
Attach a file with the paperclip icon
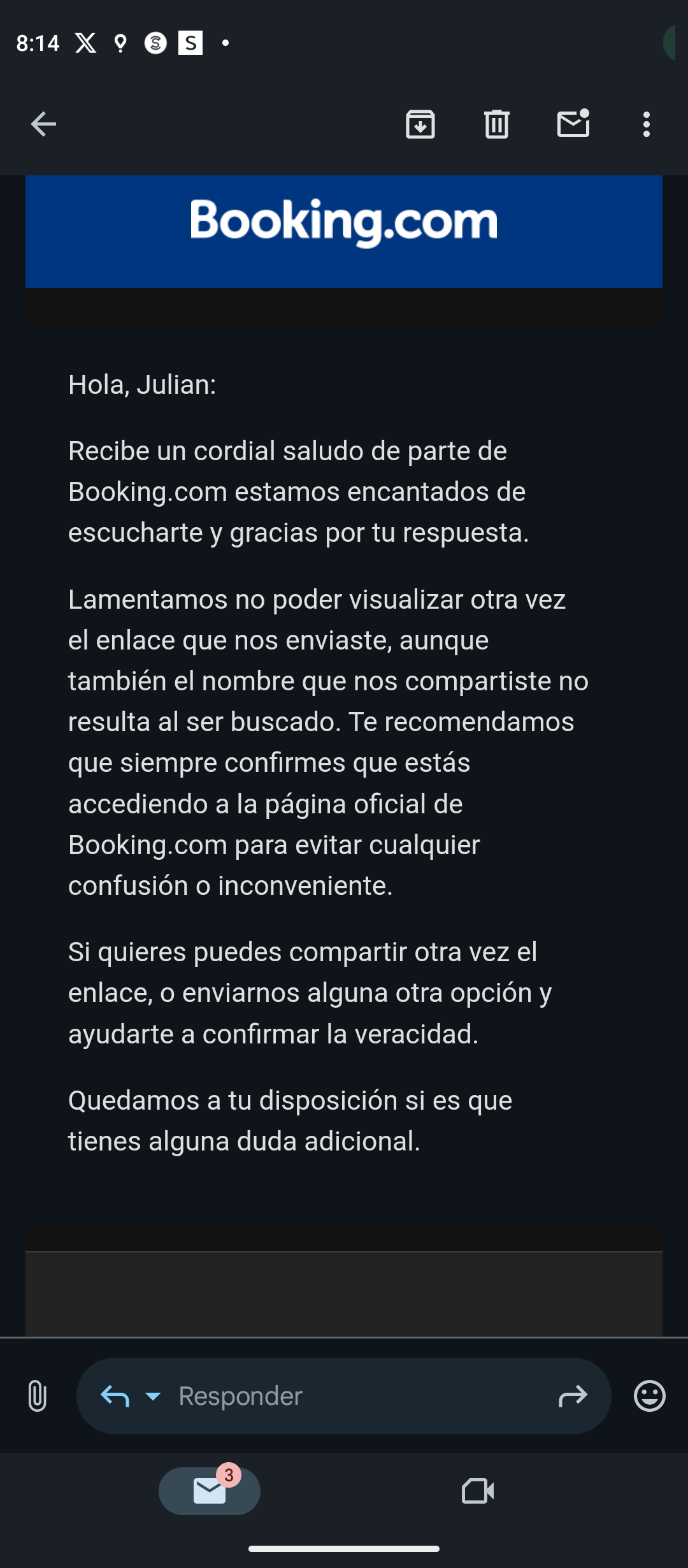tap(38, 1396)
